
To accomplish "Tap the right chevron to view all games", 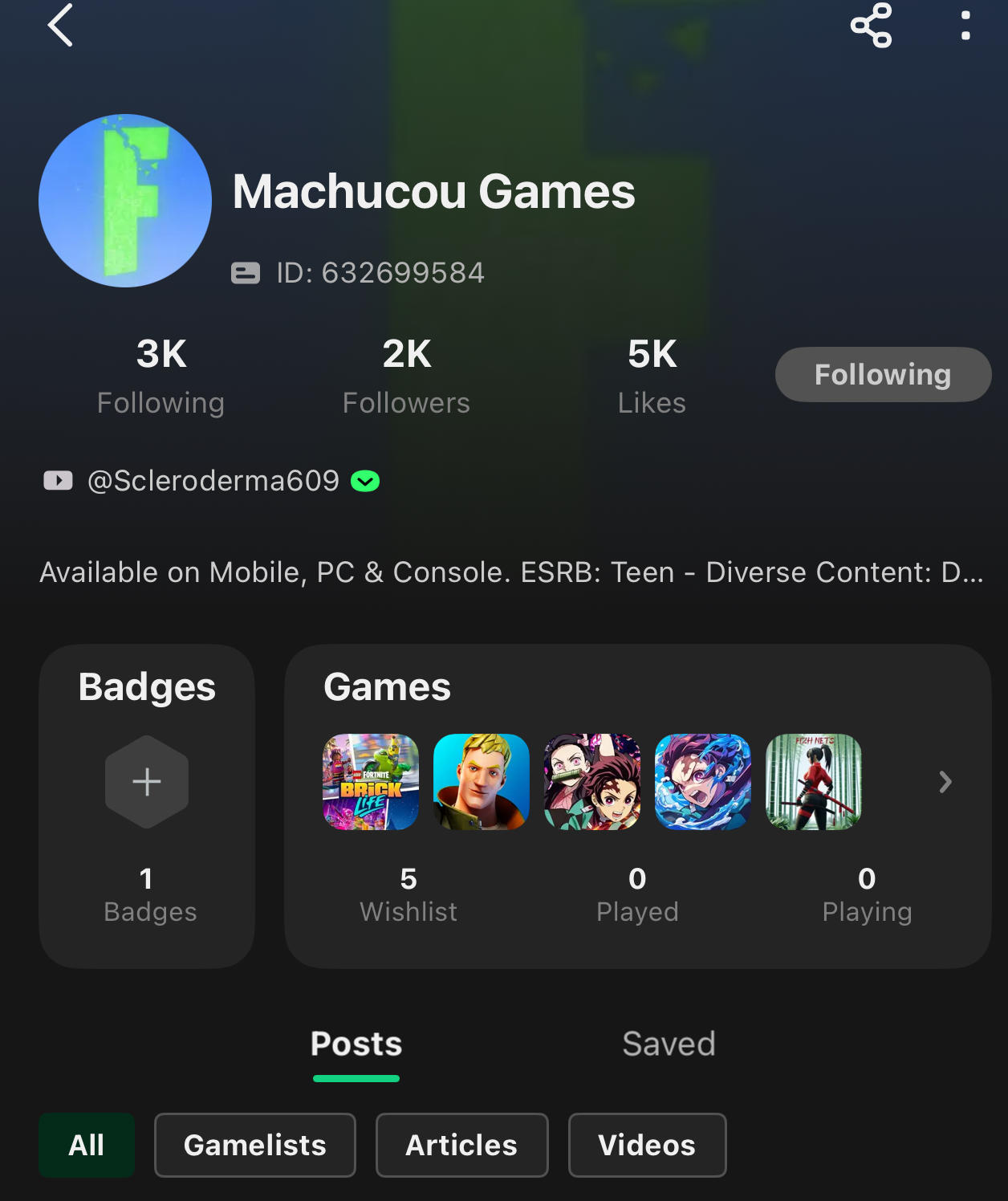I will pyautogui.click(x=946, y=782).
